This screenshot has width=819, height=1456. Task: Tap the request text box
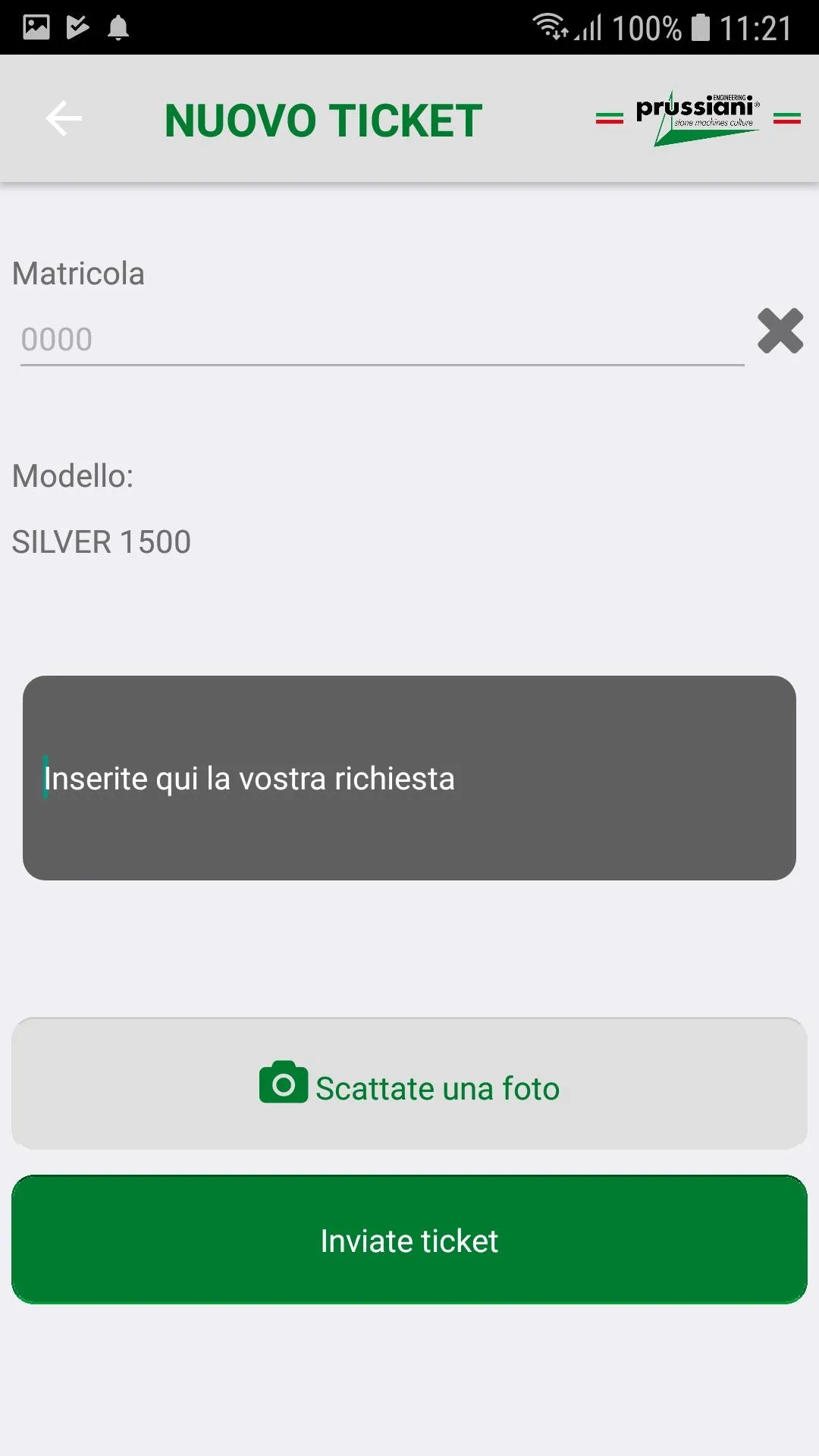409,778
